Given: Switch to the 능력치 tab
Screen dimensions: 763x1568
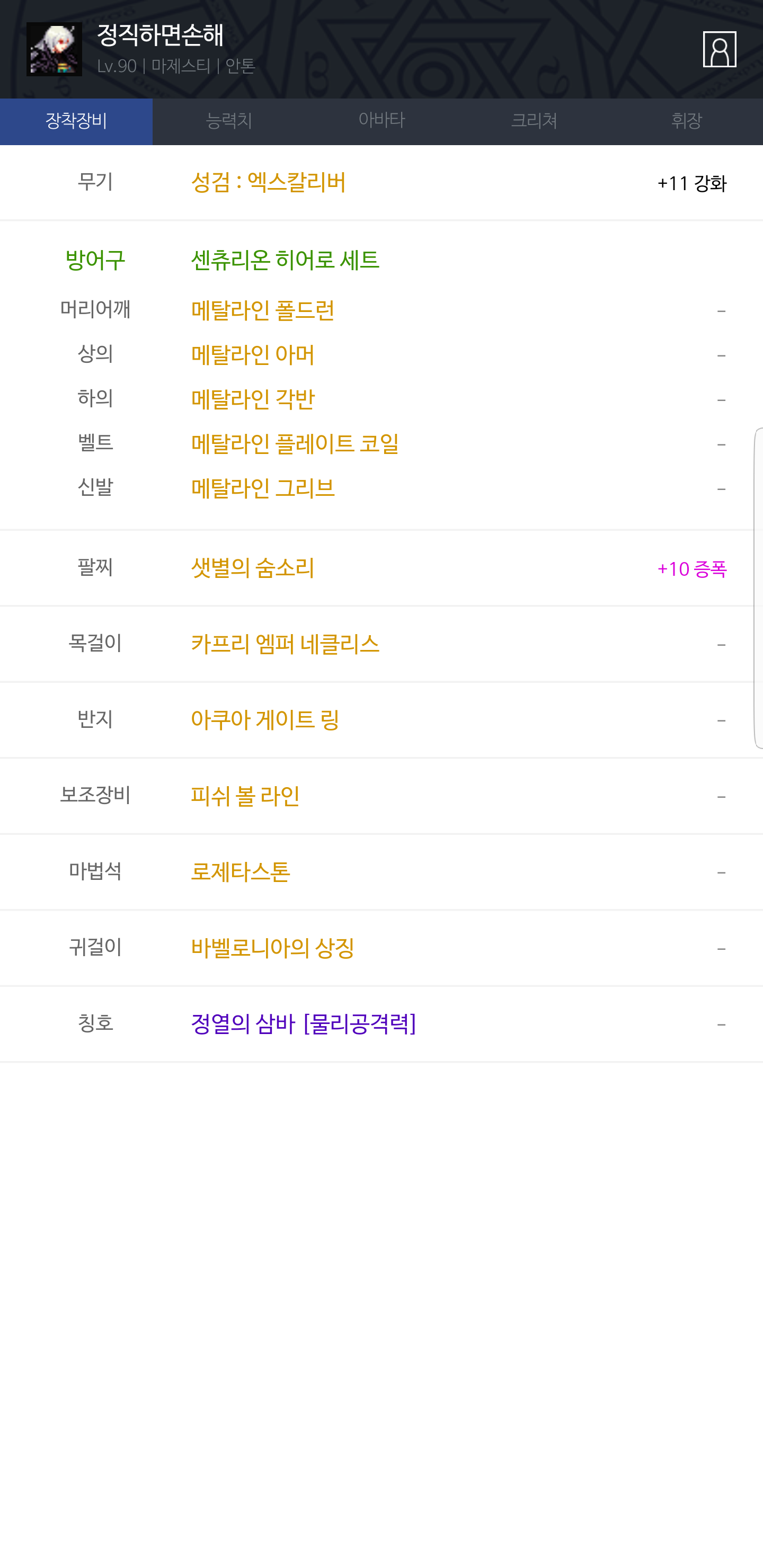Looking at the screenshot, I should (229, 121).
